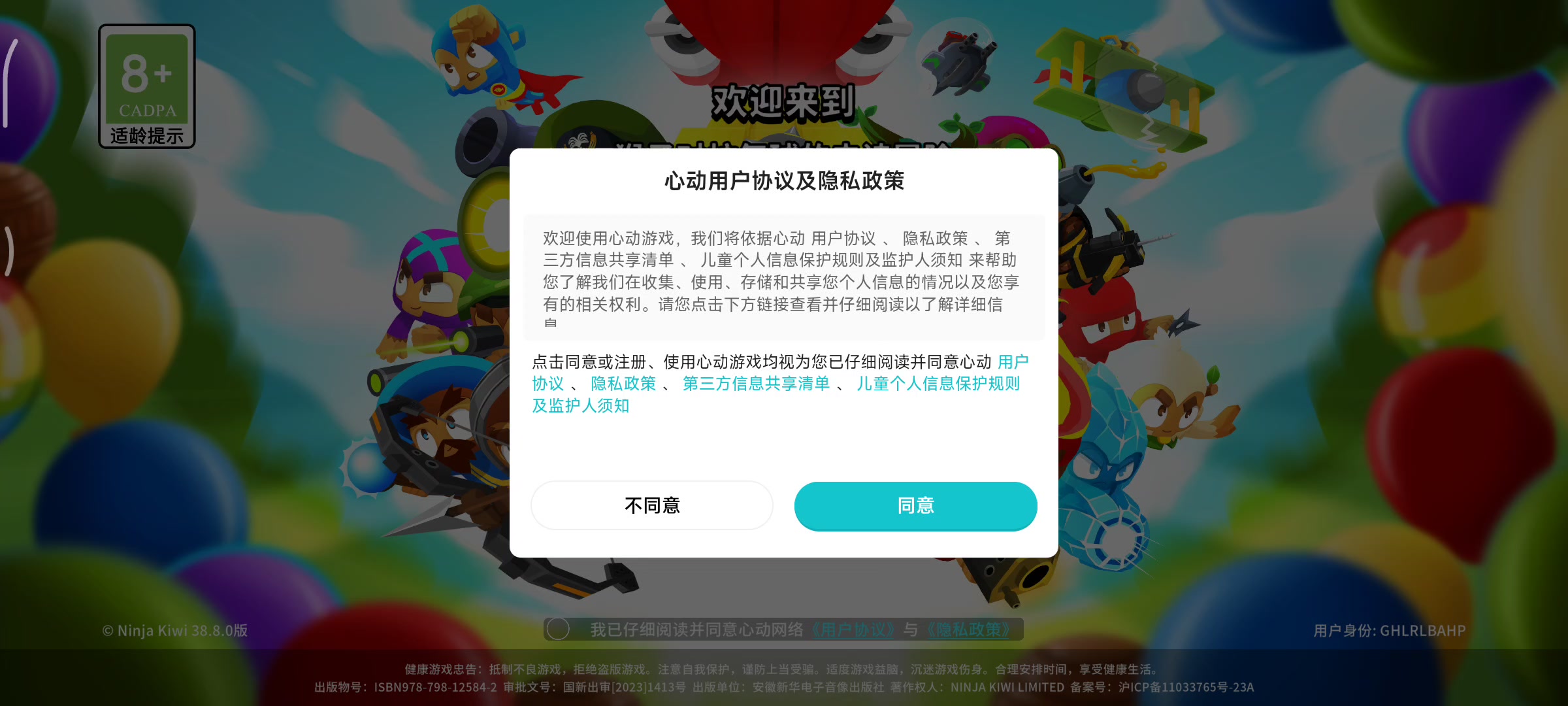Check the 我已仔细阅读并同意 checkbox
Viewport: 1568px width, 706px height.
point(558,629)
